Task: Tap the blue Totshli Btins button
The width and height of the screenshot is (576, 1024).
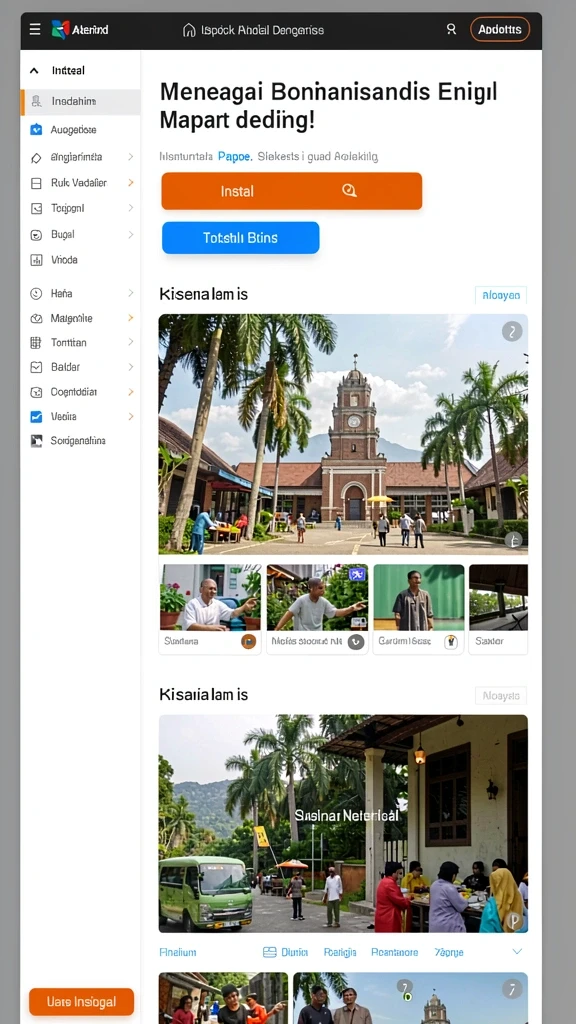Action: pos(240,238)
